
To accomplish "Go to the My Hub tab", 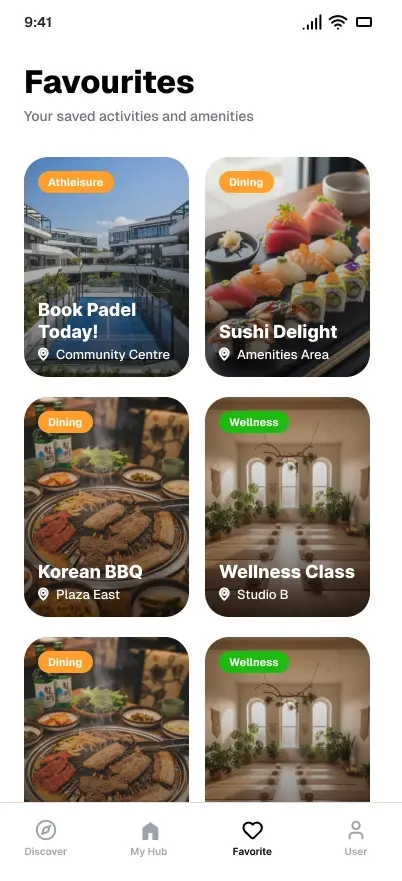I will (x=149, y=838).
